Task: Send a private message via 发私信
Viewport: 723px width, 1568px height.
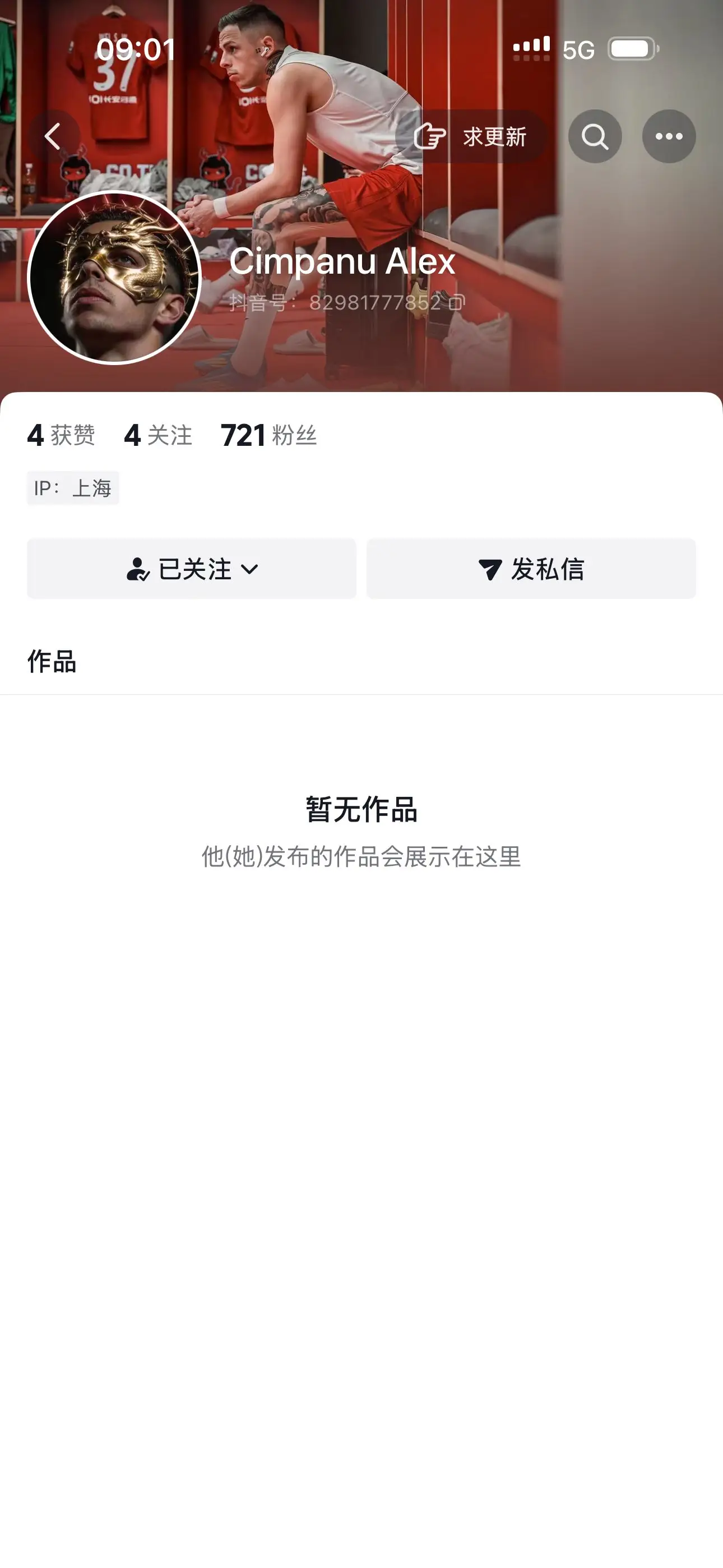Action: [x=531, y=569]
